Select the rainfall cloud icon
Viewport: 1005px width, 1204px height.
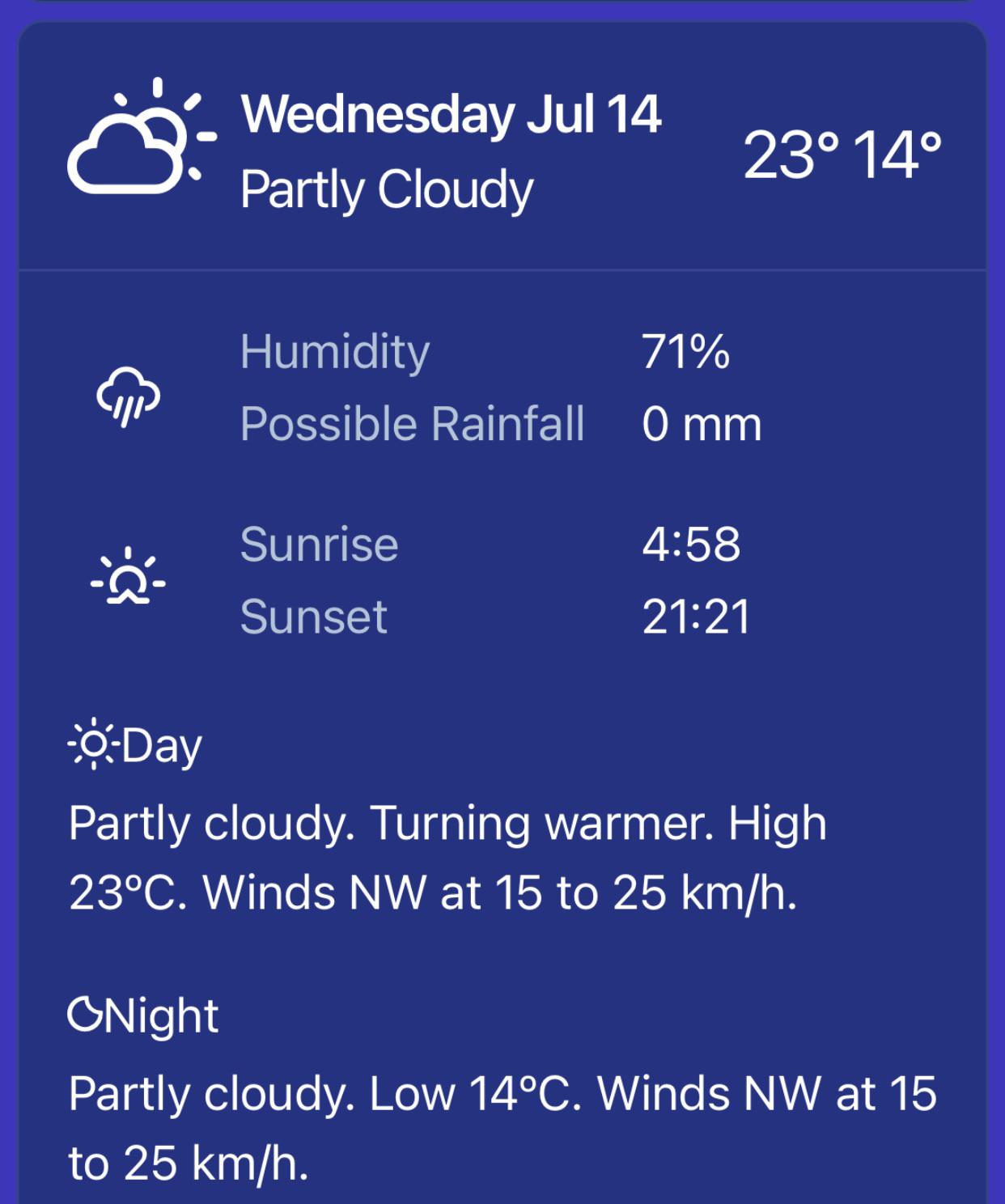click(129, 396)
